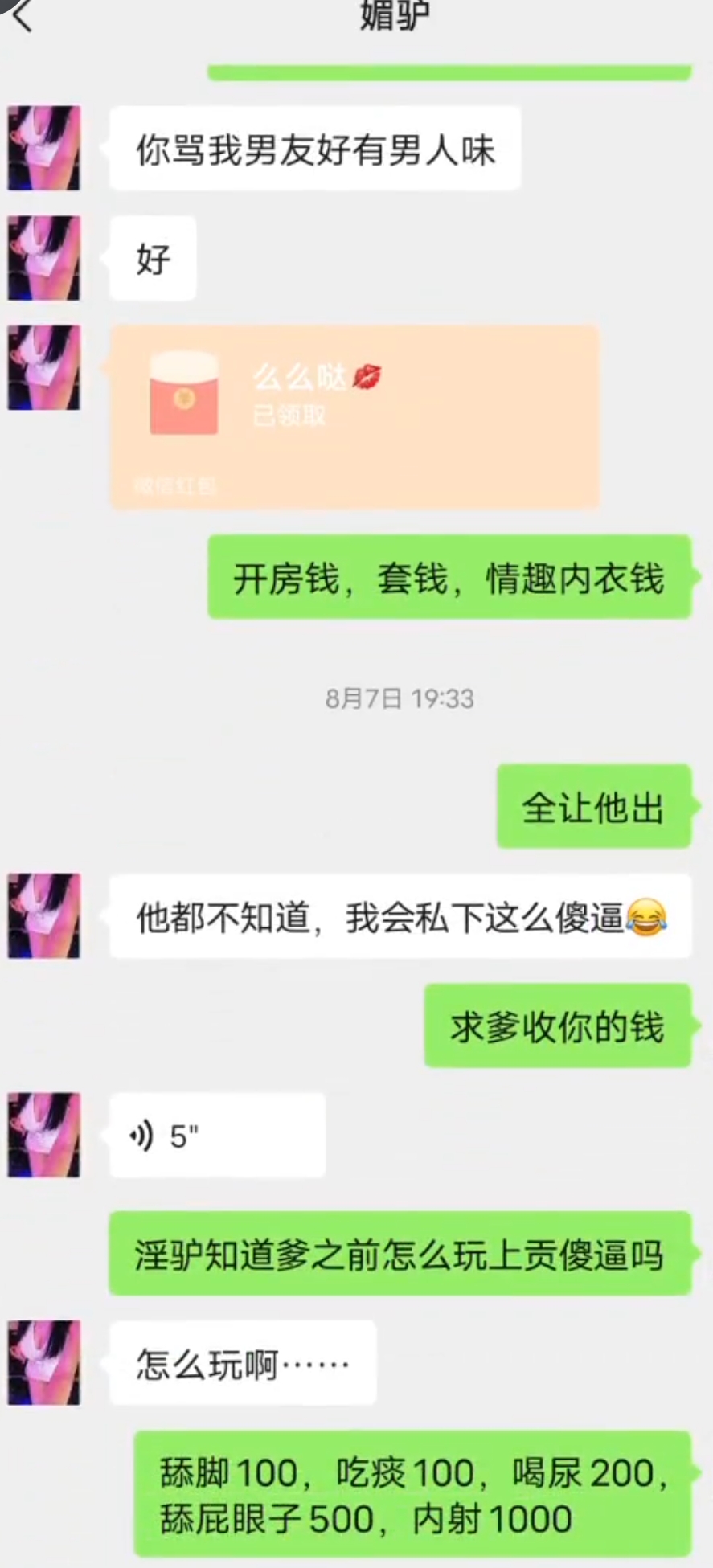Image resolution: width=713 pixels, height=1568 pixels.
Task: Open the contact's avatar beside the voice message
Action: pyautogui.click(x=44, y=1135)
